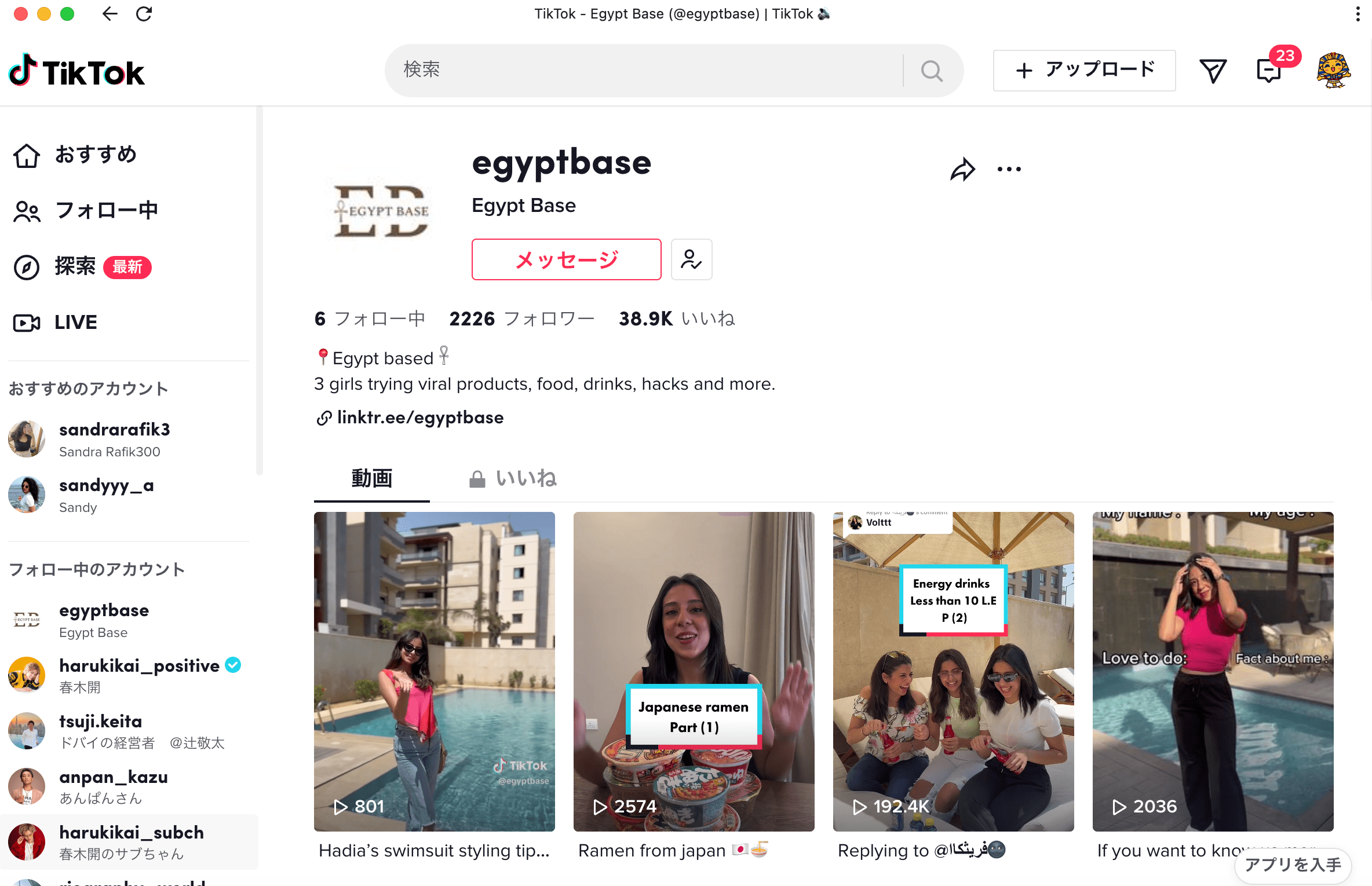
Task: Switch to the locked いいね tab
Action: [513, 479]
